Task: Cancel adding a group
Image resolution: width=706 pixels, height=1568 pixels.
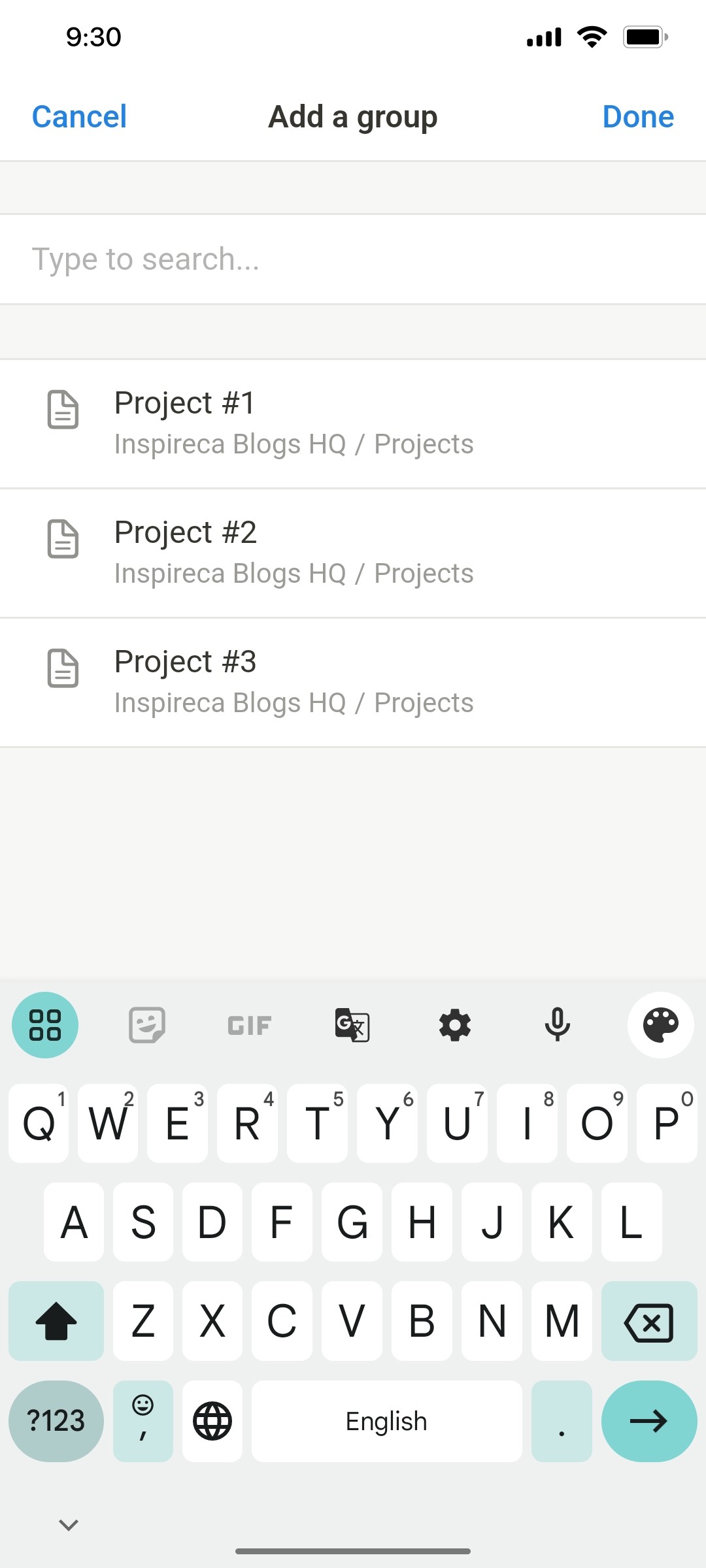Action: [78, 116]
